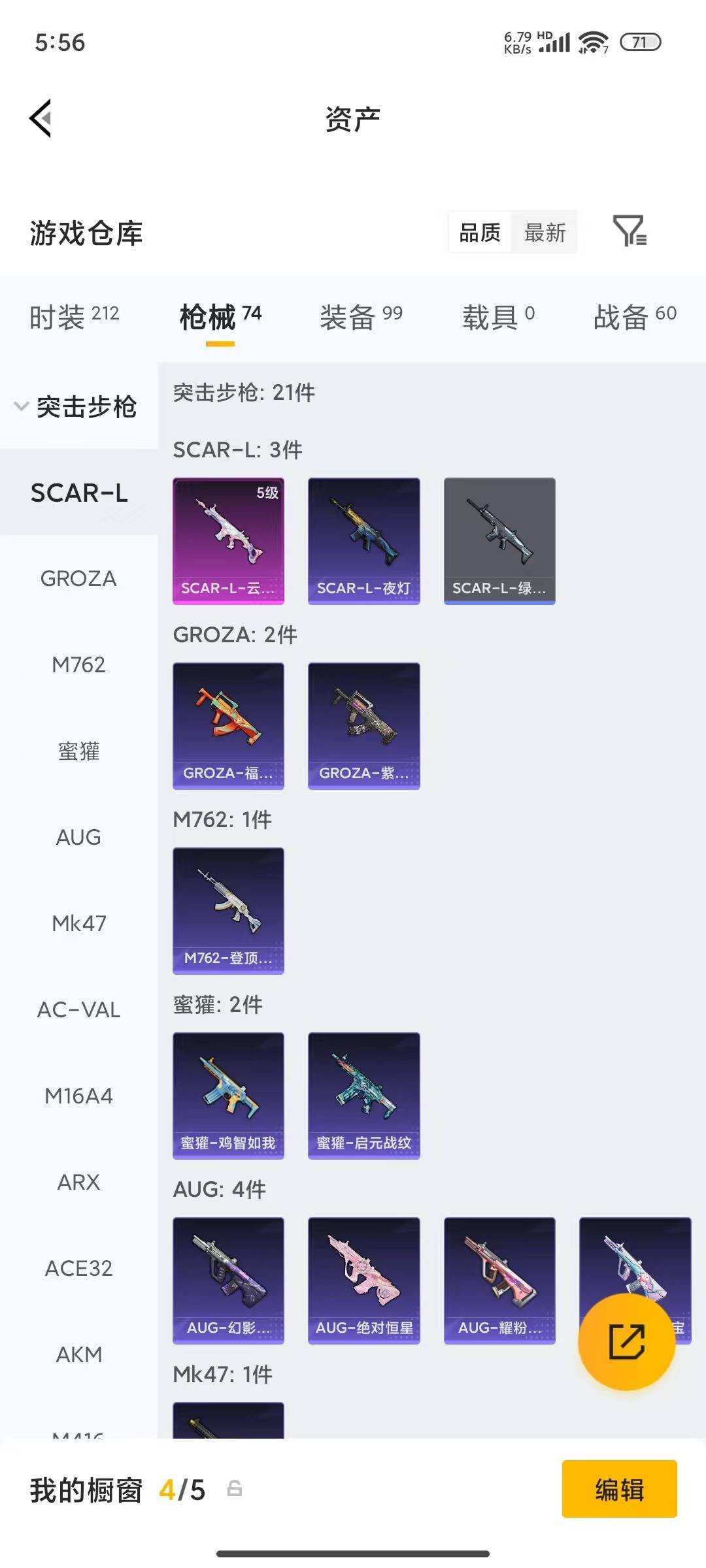Viewport: 706px width, 1568px height.
Task: Open the 载具 tab
Action: click(x=499, y=316)
